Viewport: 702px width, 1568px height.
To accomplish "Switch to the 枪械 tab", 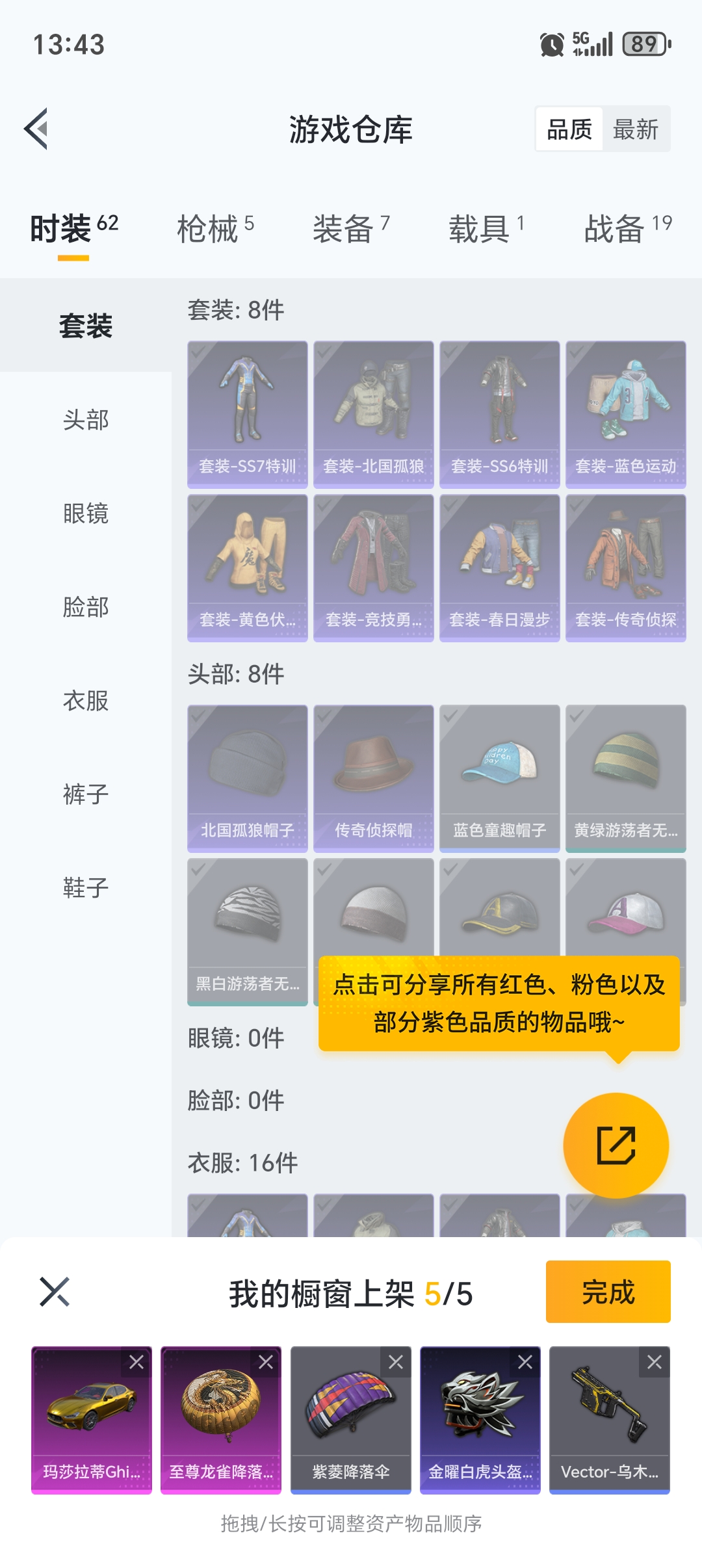I will tap(214, 229).
